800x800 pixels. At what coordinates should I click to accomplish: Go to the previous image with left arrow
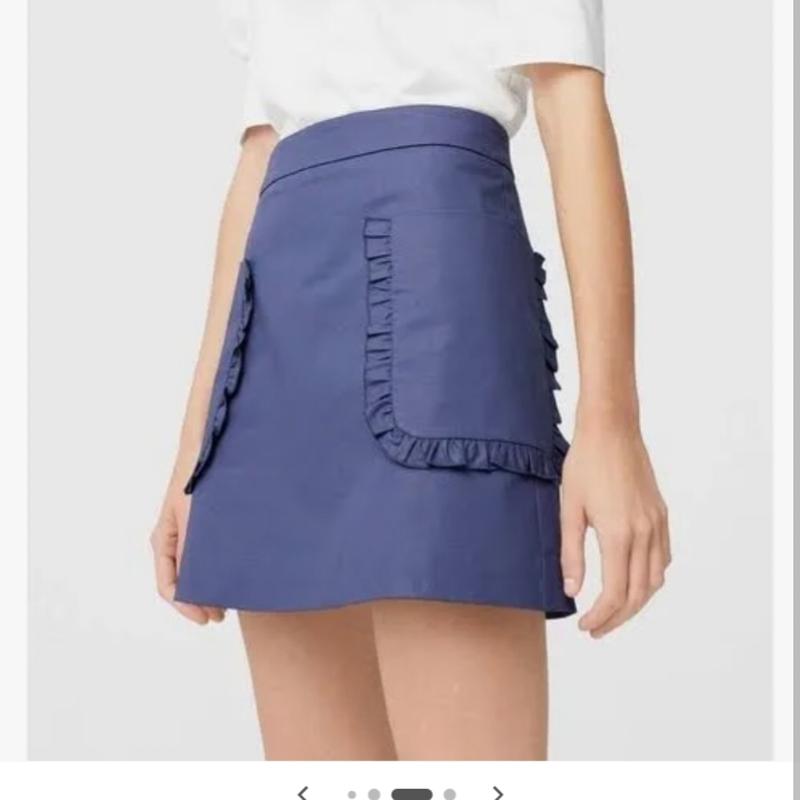(x=303, y=794)
